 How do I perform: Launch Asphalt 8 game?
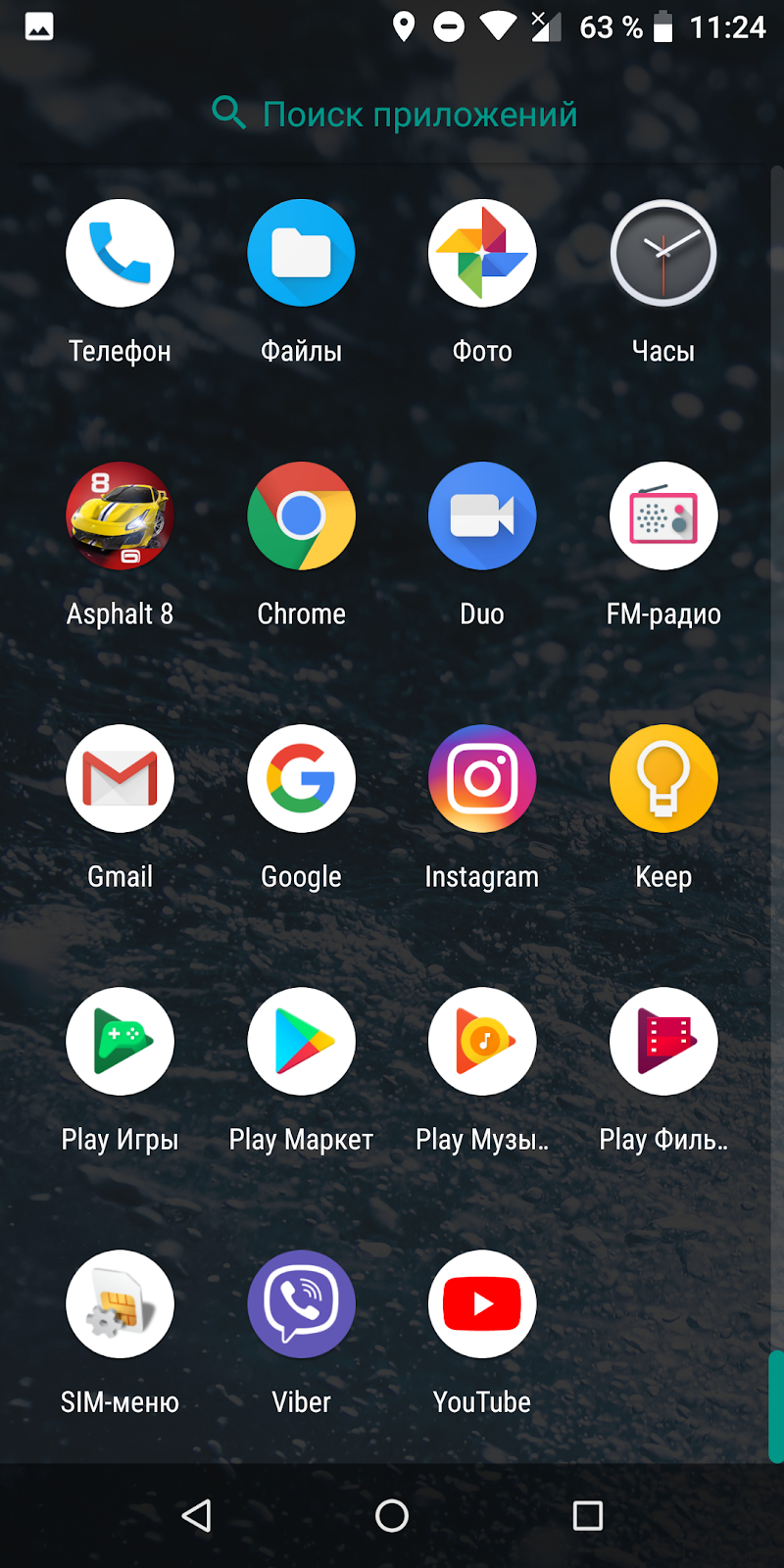(x=120, y=516)
